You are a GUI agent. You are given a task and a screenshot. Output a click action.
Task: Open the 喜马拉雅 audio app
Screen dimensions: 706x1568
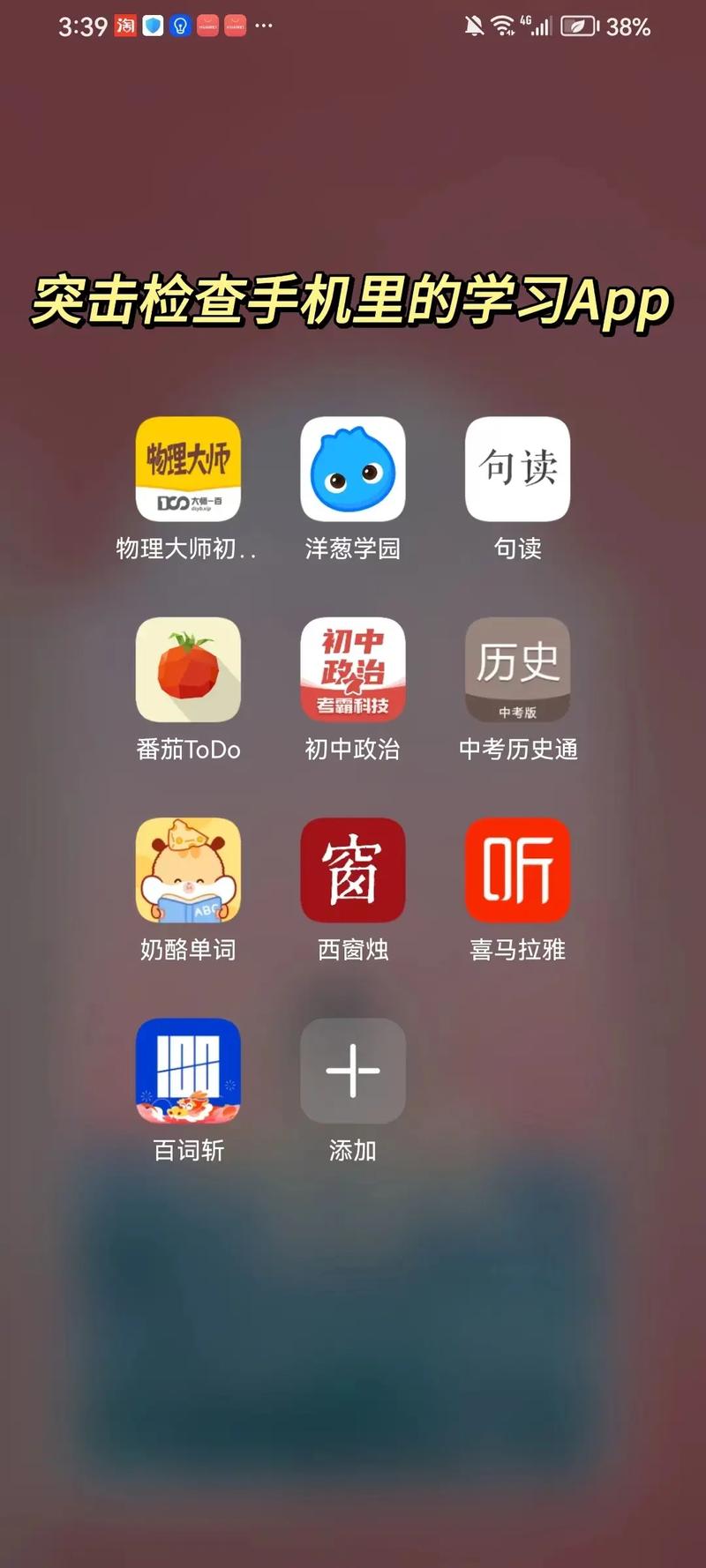pyautogui.click(x=516, y=871)
